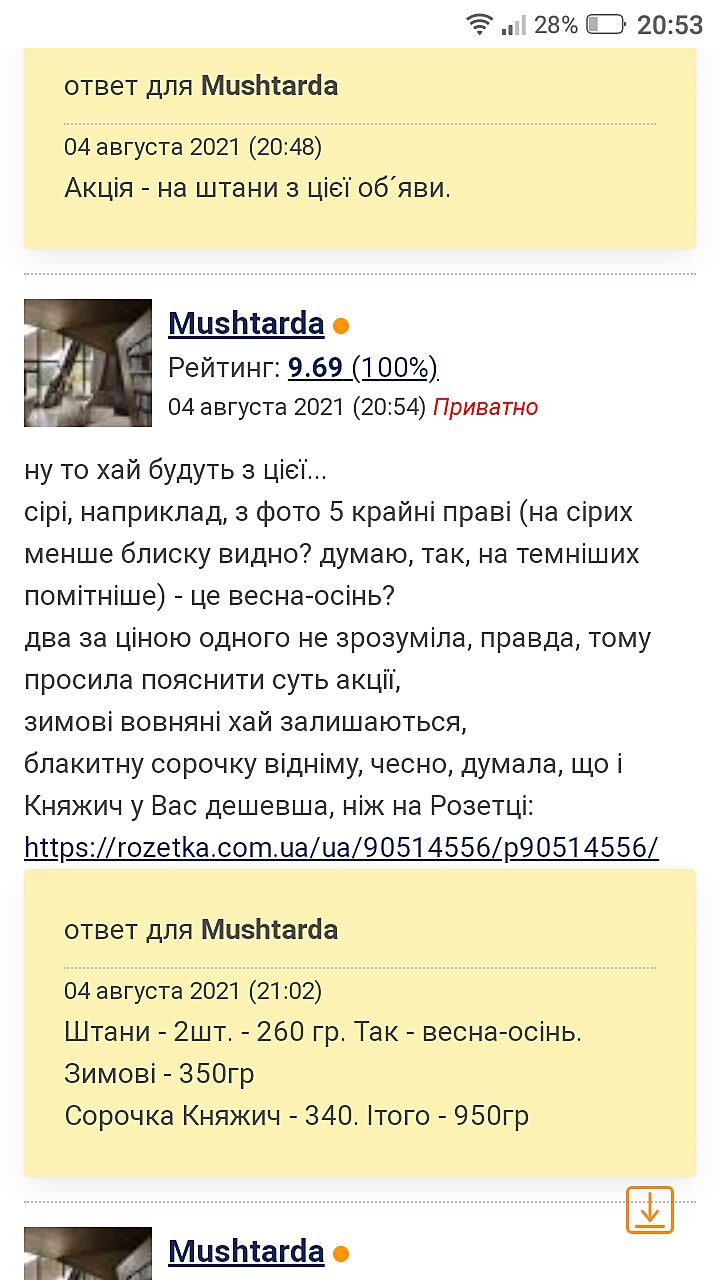Tap the orange down-arrow jump icon
The height and width of the screenshot is (1280, 720).
(x=650, y=1210)
